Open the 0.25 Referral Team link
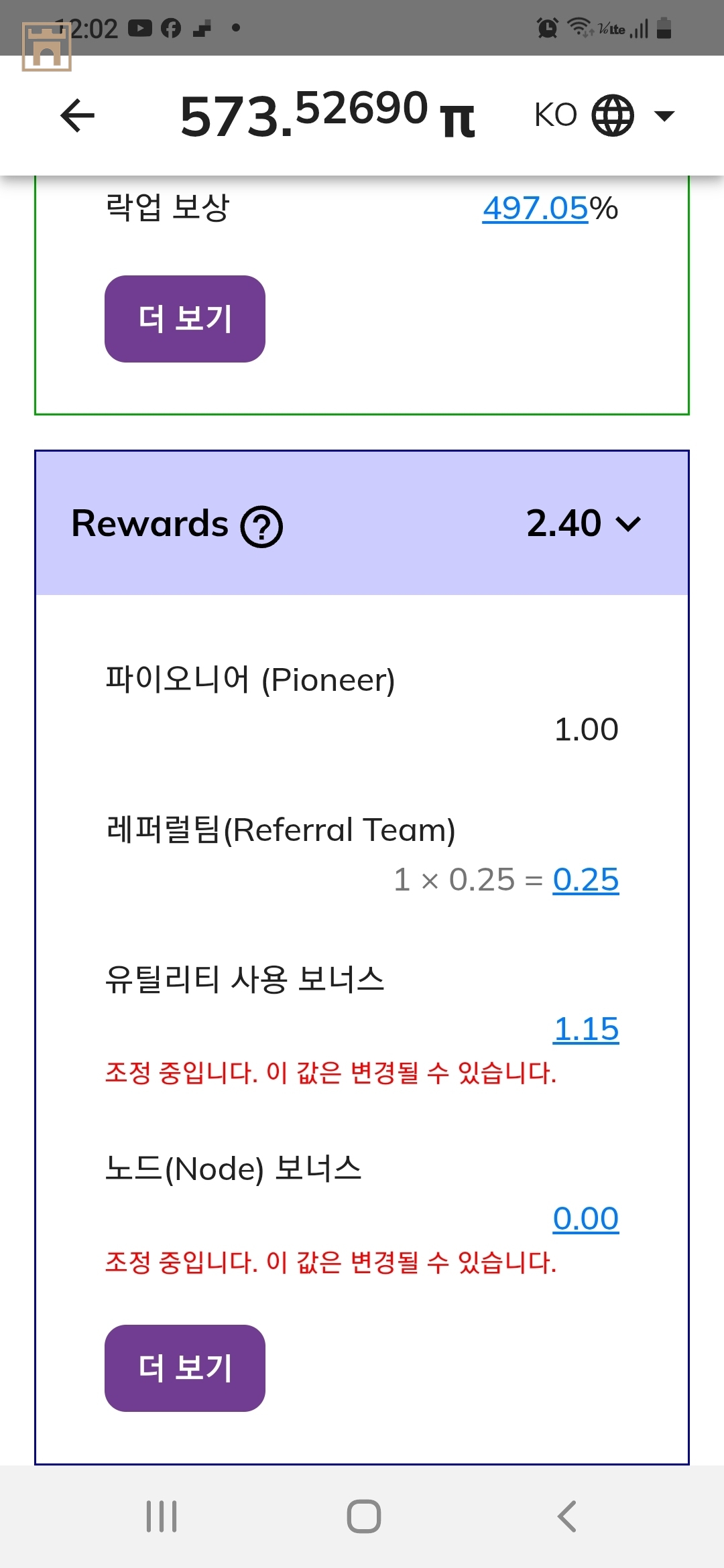 [585, 880]
